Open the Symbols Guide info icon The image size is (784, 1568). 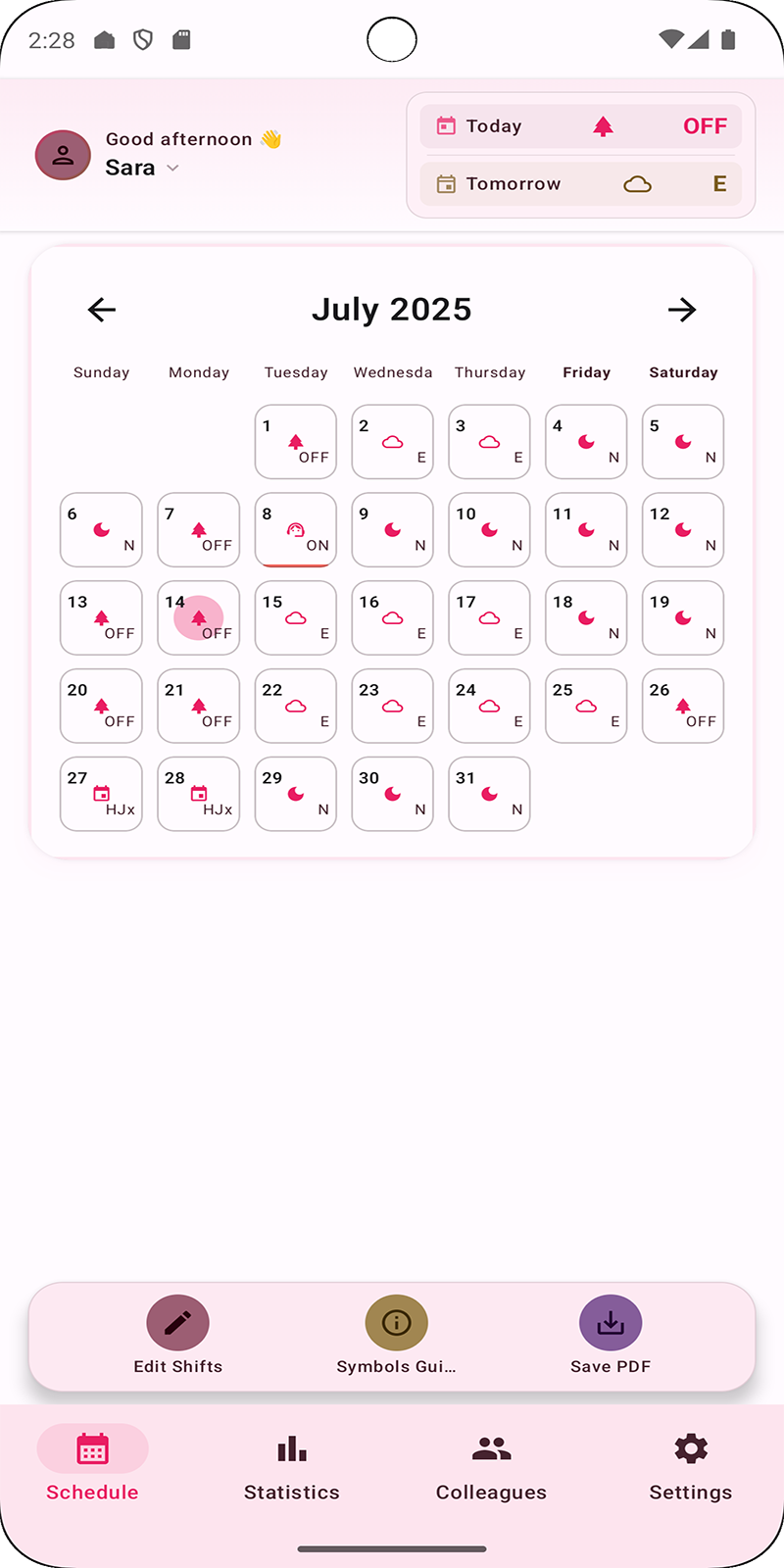coord(396,1321)
